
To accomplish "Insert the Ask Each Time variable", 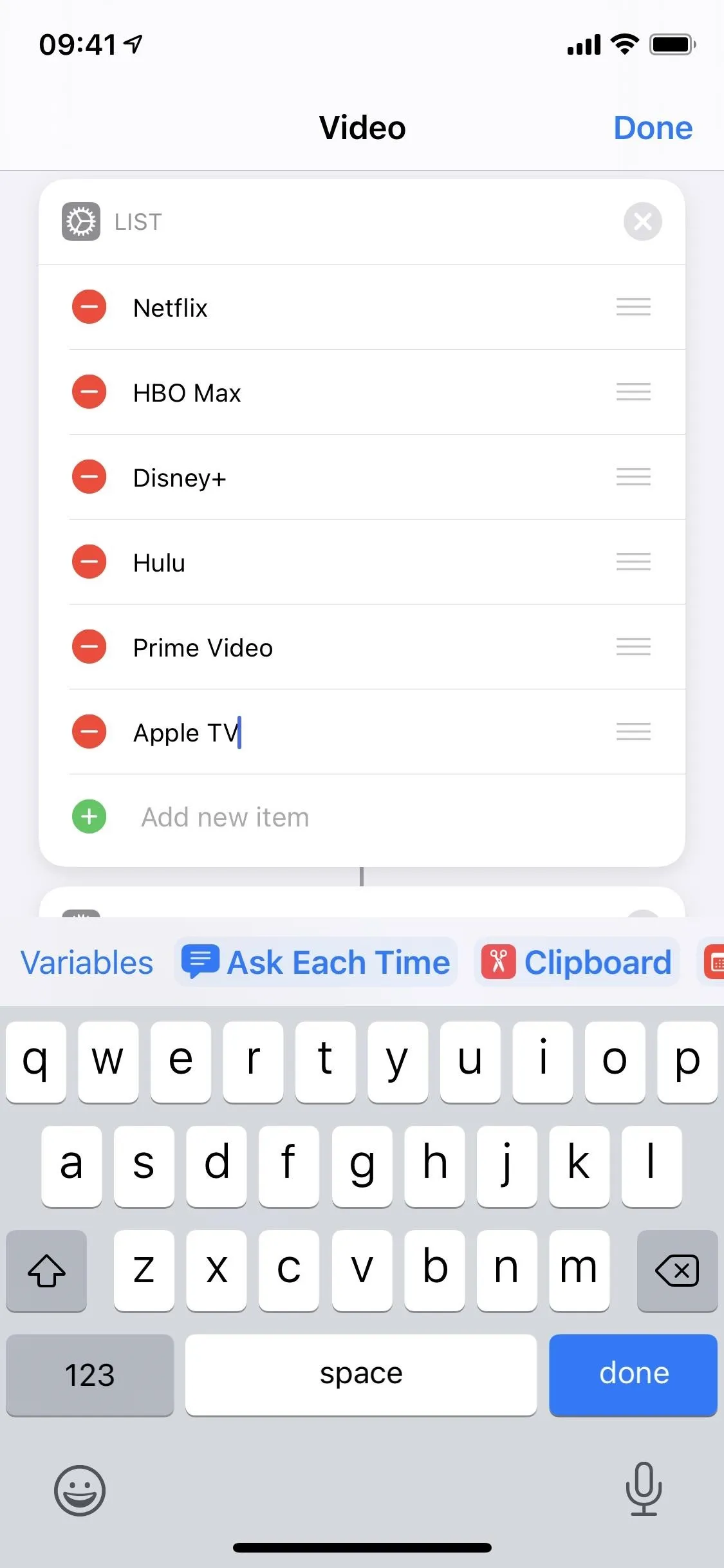I will click(x=316, y=962).
